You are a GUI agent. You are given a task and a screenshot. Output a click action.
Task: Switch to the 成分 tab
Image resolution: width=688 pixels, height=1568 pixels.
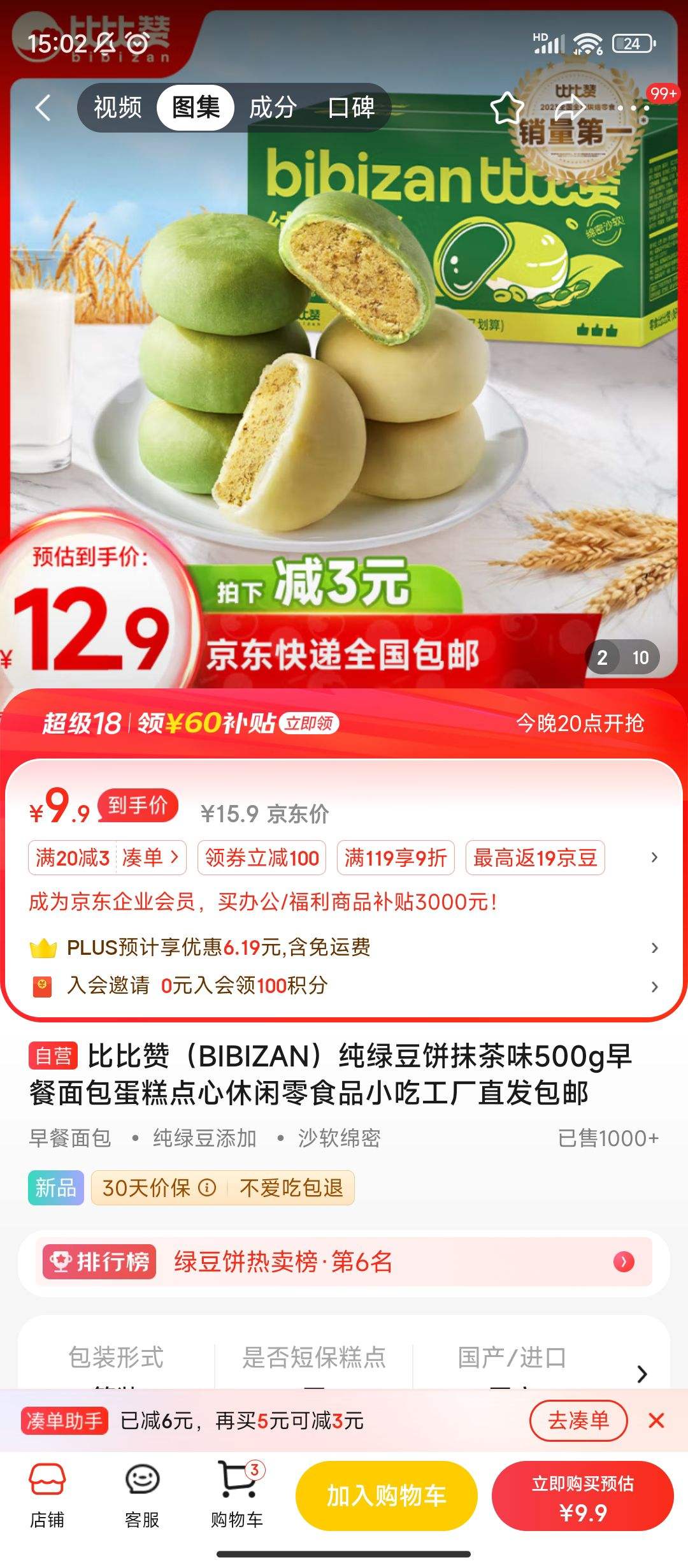(272, 108)
